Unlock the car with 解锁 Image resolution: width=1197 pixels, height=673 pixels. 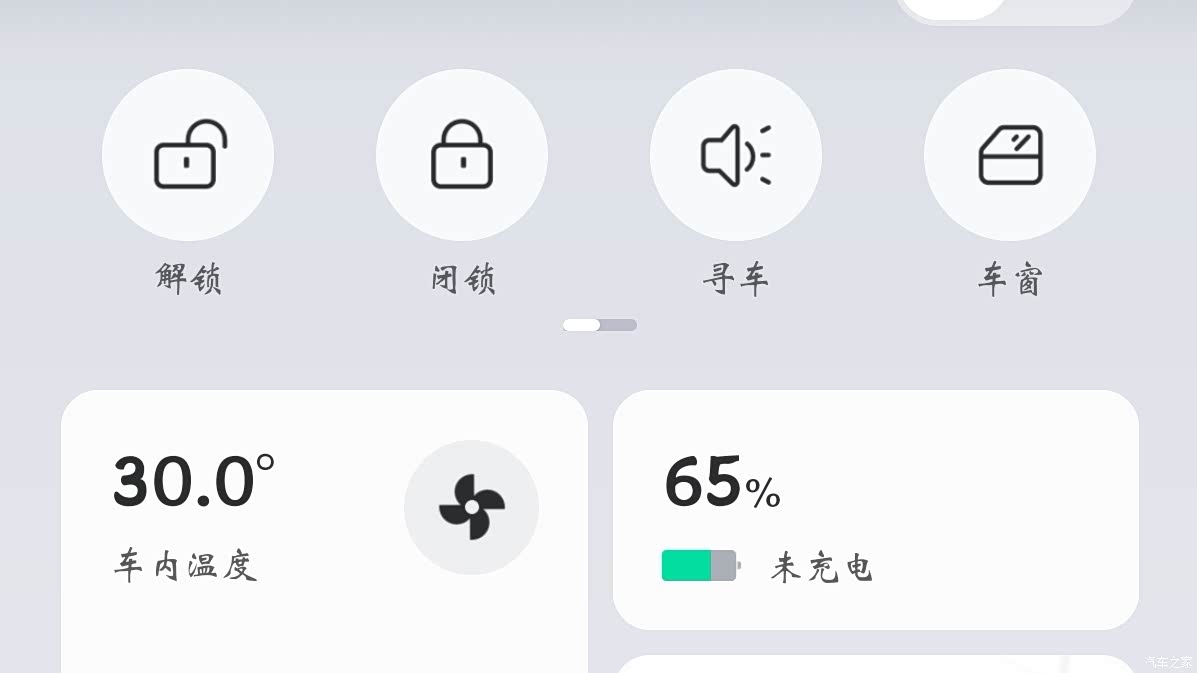(x=188, y=155)
